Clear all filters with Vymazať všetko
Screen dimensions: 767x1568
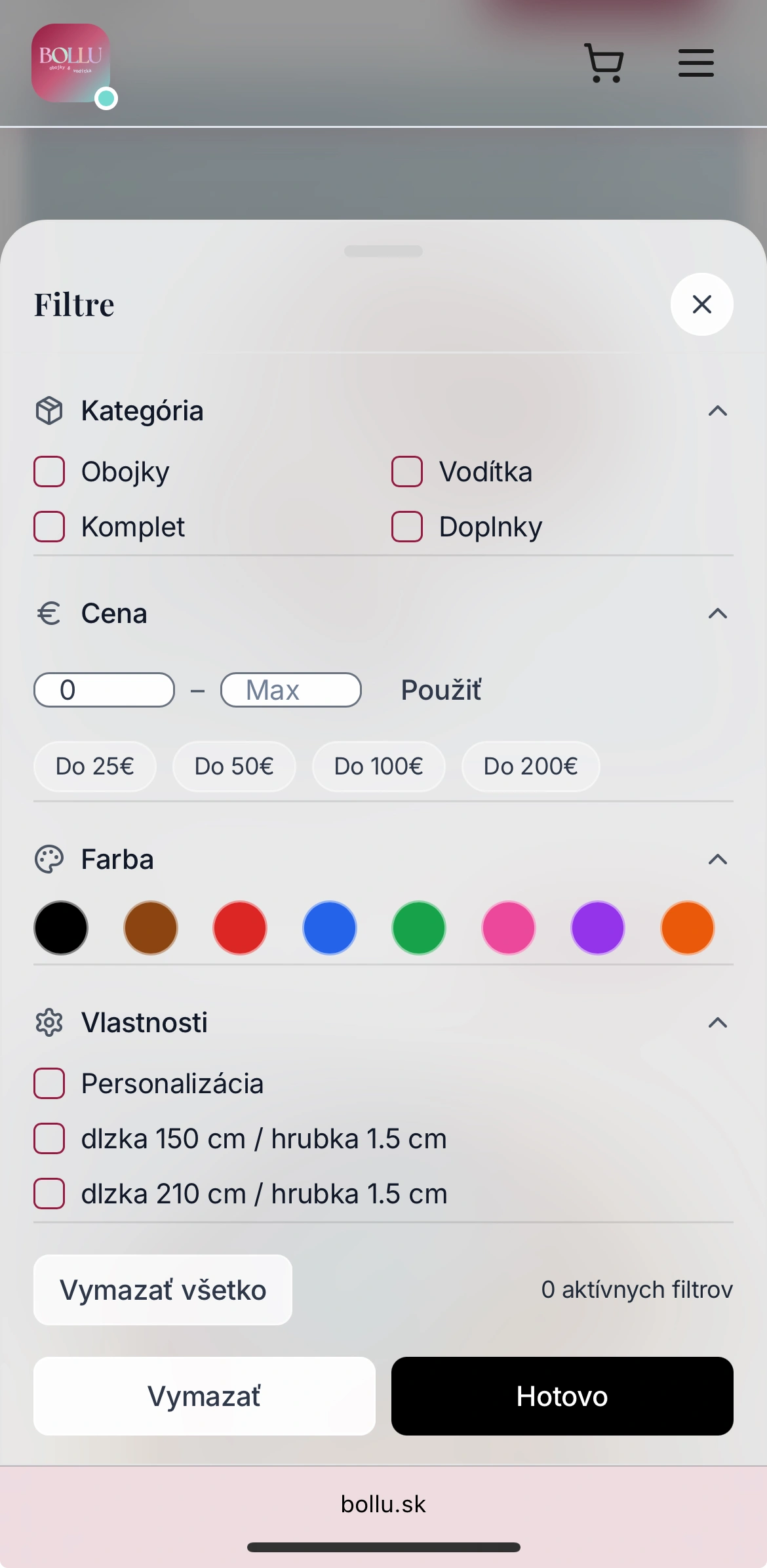(x=163, y=1290)
